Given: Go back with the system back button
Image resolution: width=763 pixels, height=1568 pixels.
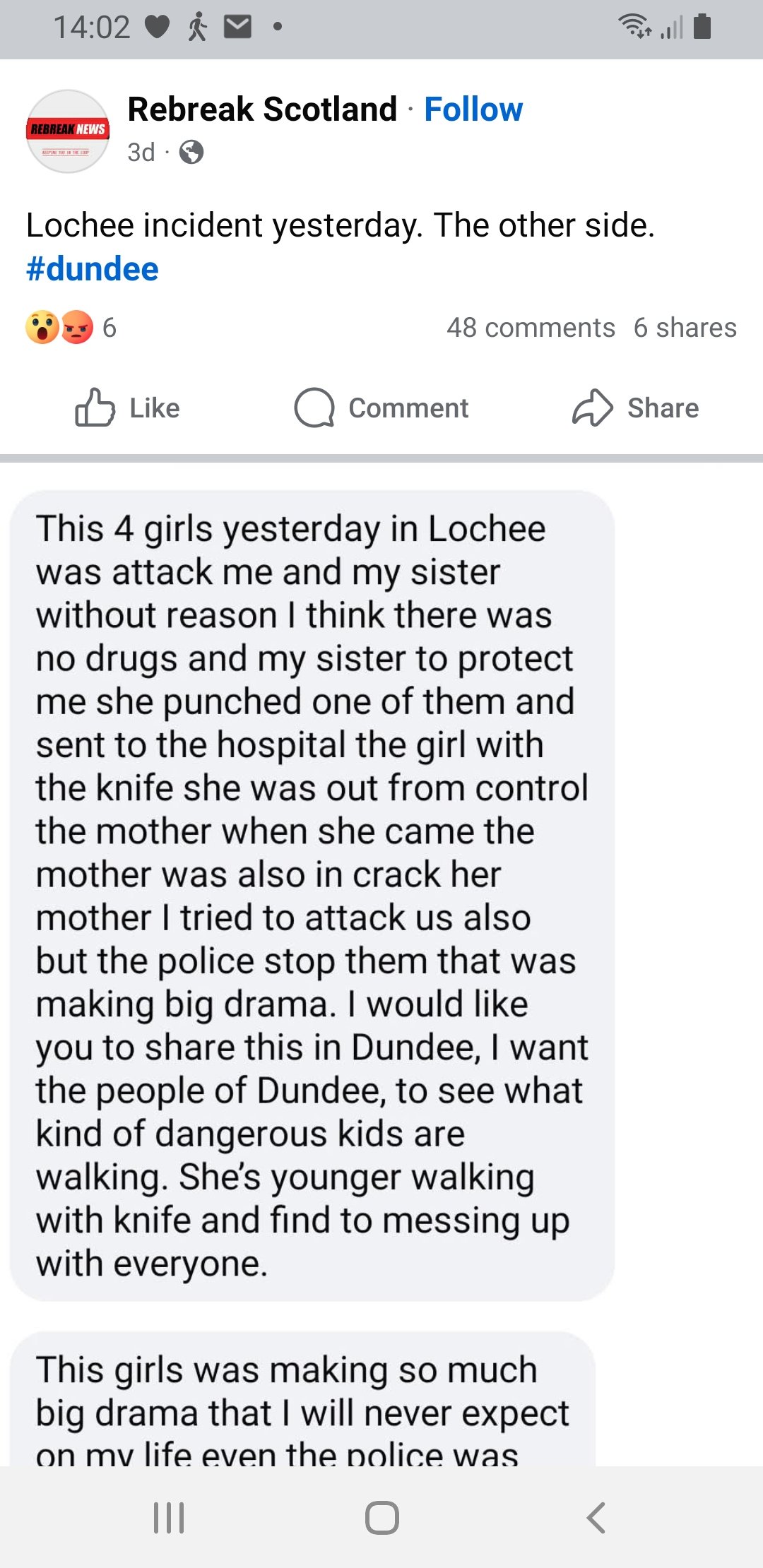Looking at the screenshot, I should click(x=596, y=1517).
